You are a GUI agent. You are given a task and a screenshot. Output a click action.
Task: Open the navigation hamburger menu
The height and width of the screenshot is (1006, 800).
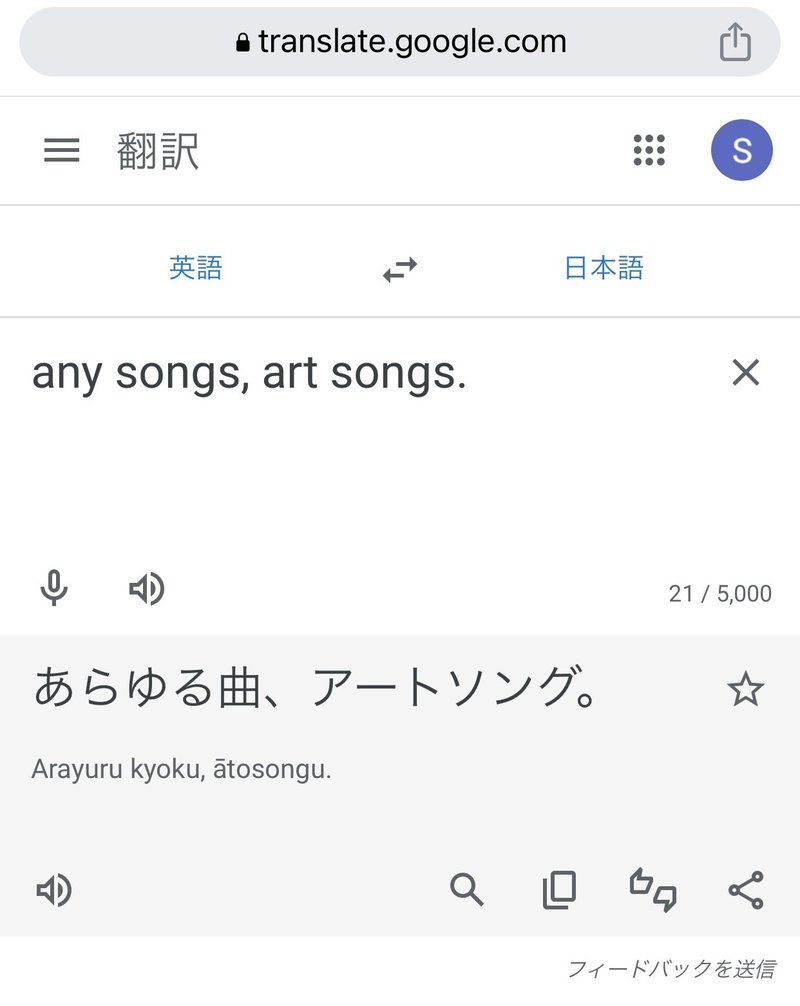[61, 150]
